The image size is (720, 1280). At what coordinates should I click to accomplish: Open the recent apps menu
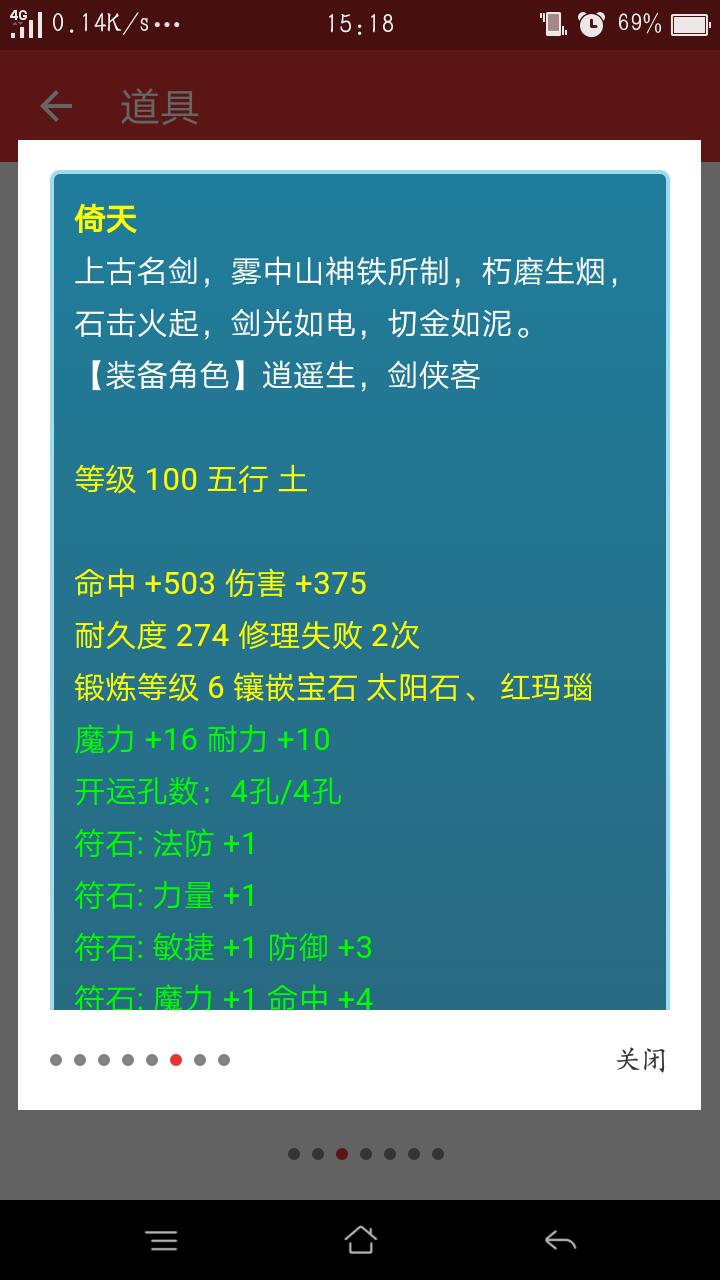pos(161,1240)
